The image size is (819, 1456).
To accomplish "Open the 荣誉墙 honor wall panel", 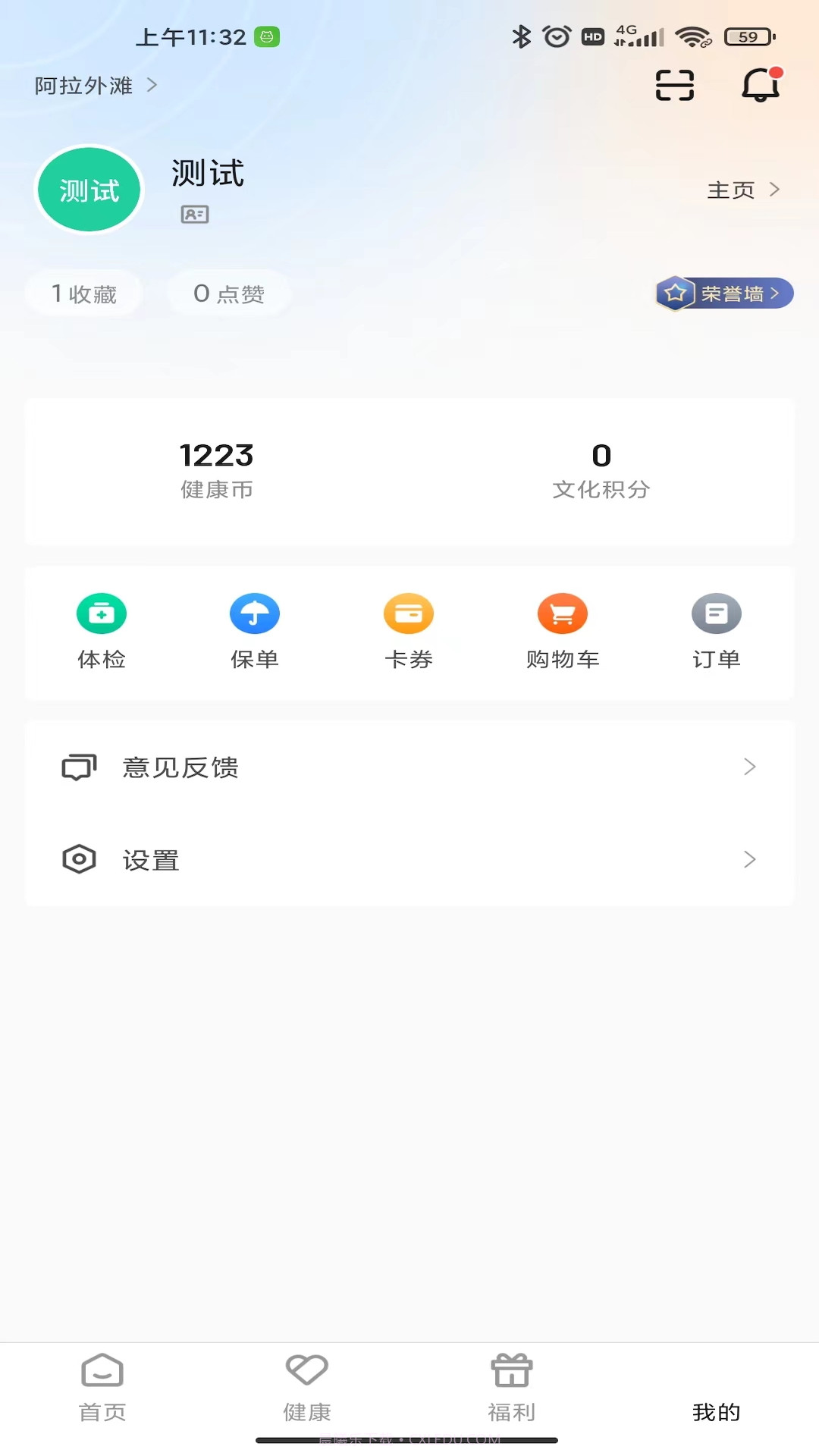I will (x=724, y=293).
